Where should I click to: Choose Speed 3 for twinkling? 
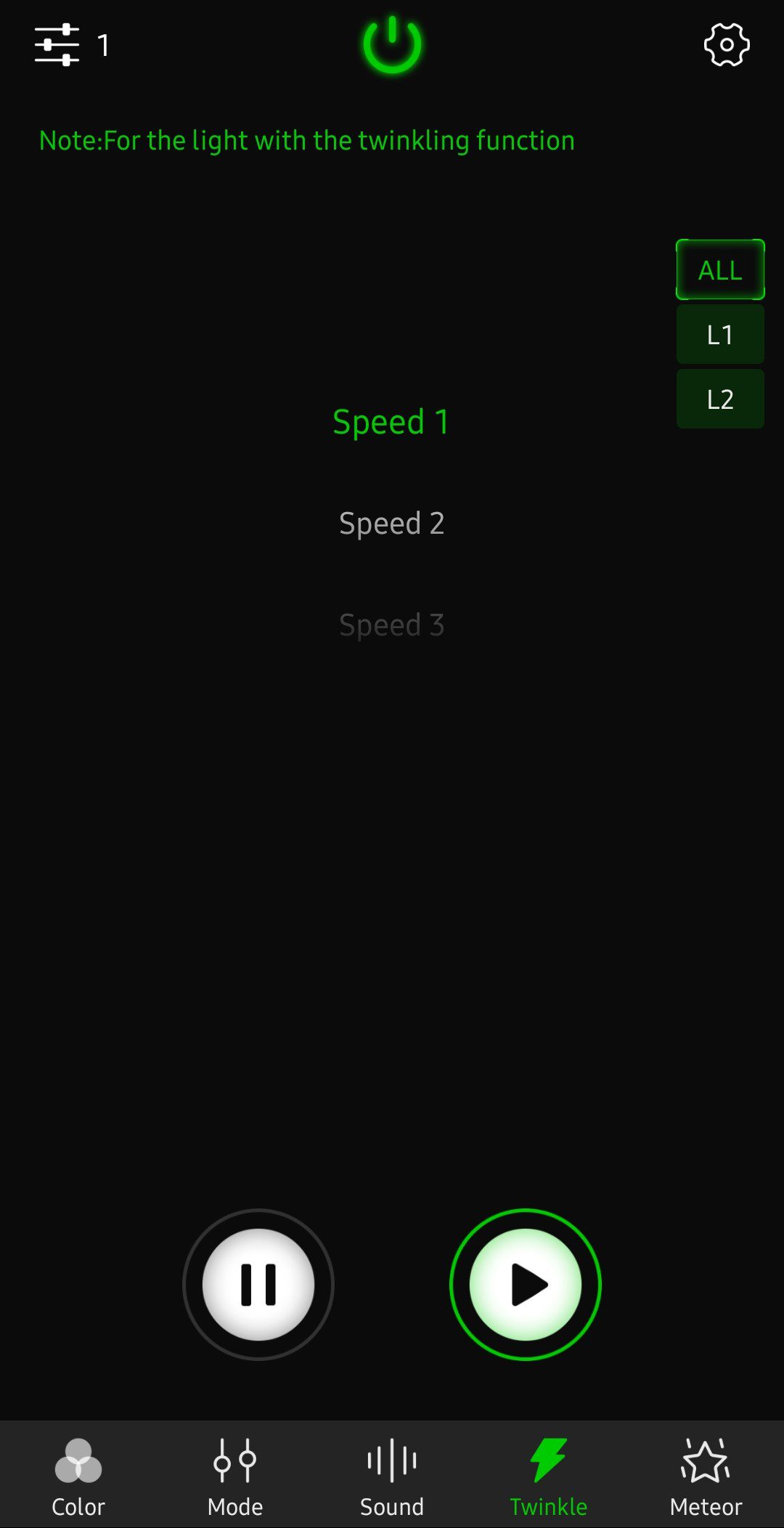click(x=392, y=625)
